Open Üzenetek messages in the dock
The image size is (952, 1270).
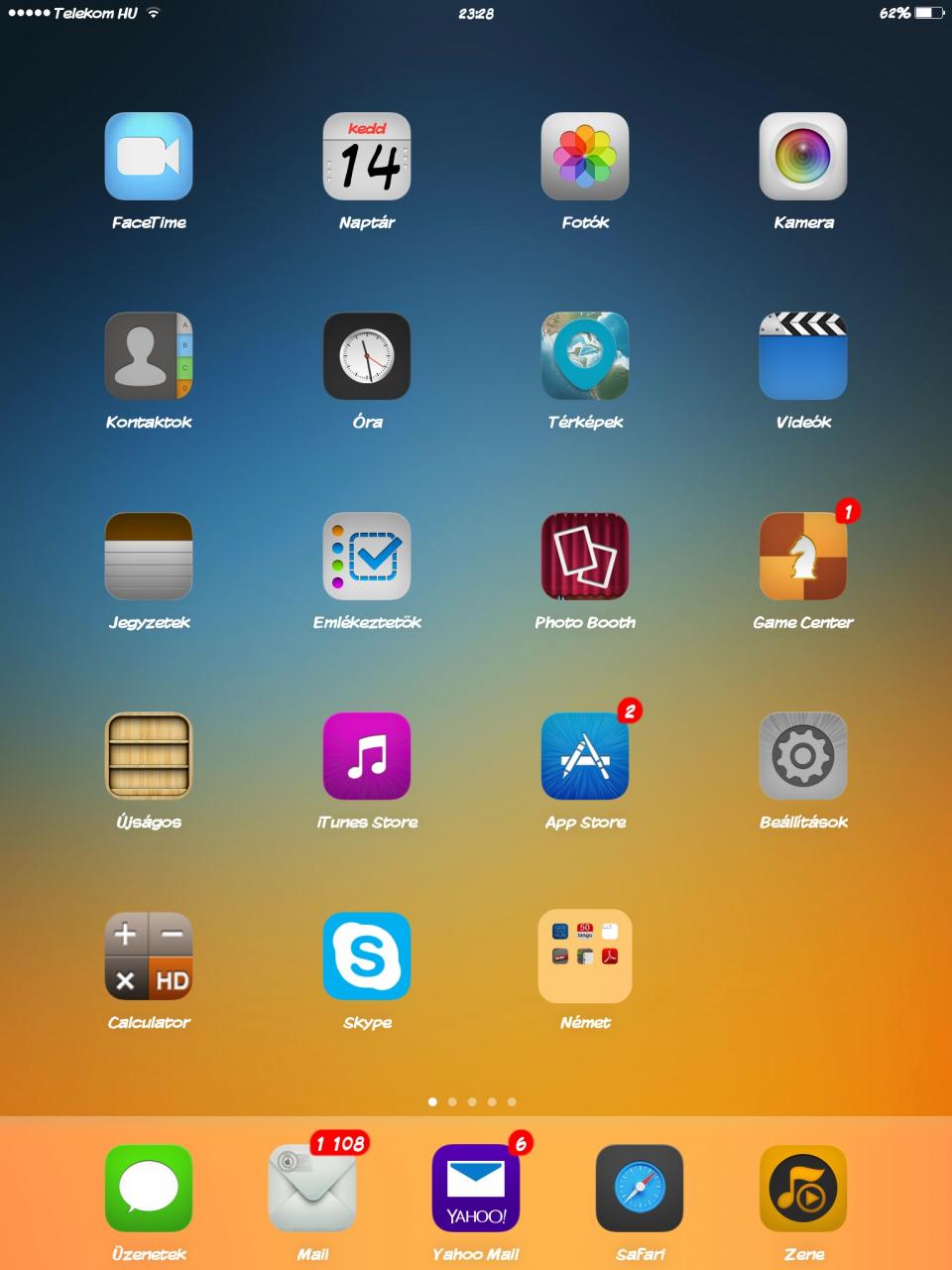coord(149,1189)
